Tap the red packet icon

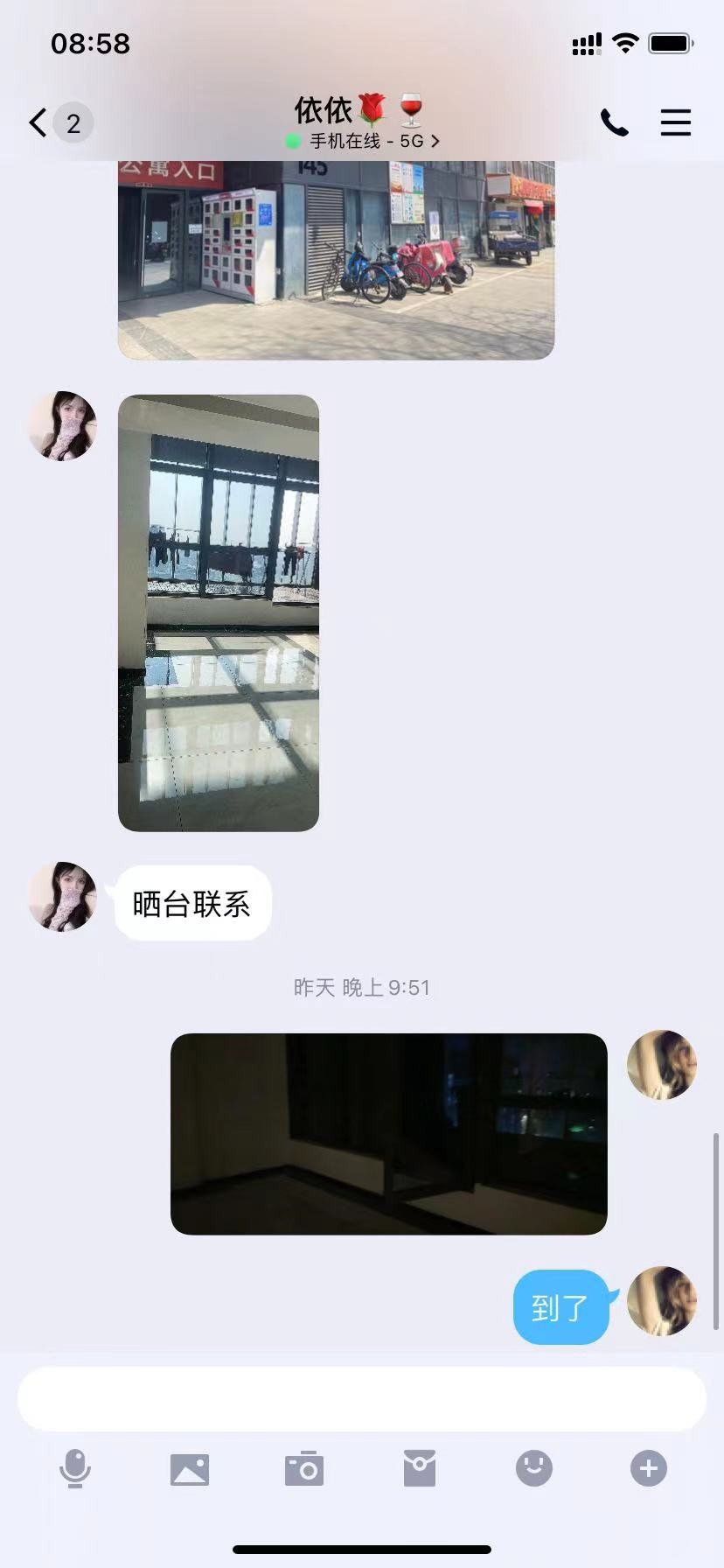[x=419, y=1469]
